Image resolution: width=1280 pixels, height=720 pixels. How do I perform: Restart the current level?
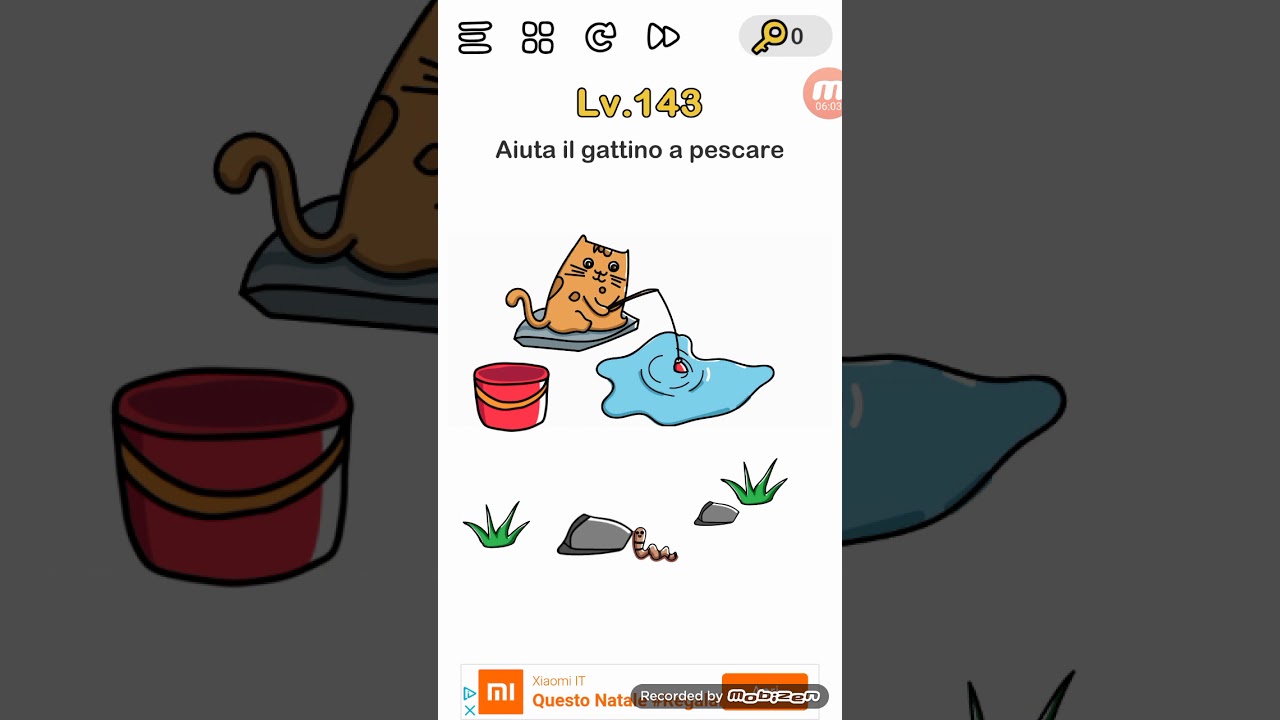(600, 37)
